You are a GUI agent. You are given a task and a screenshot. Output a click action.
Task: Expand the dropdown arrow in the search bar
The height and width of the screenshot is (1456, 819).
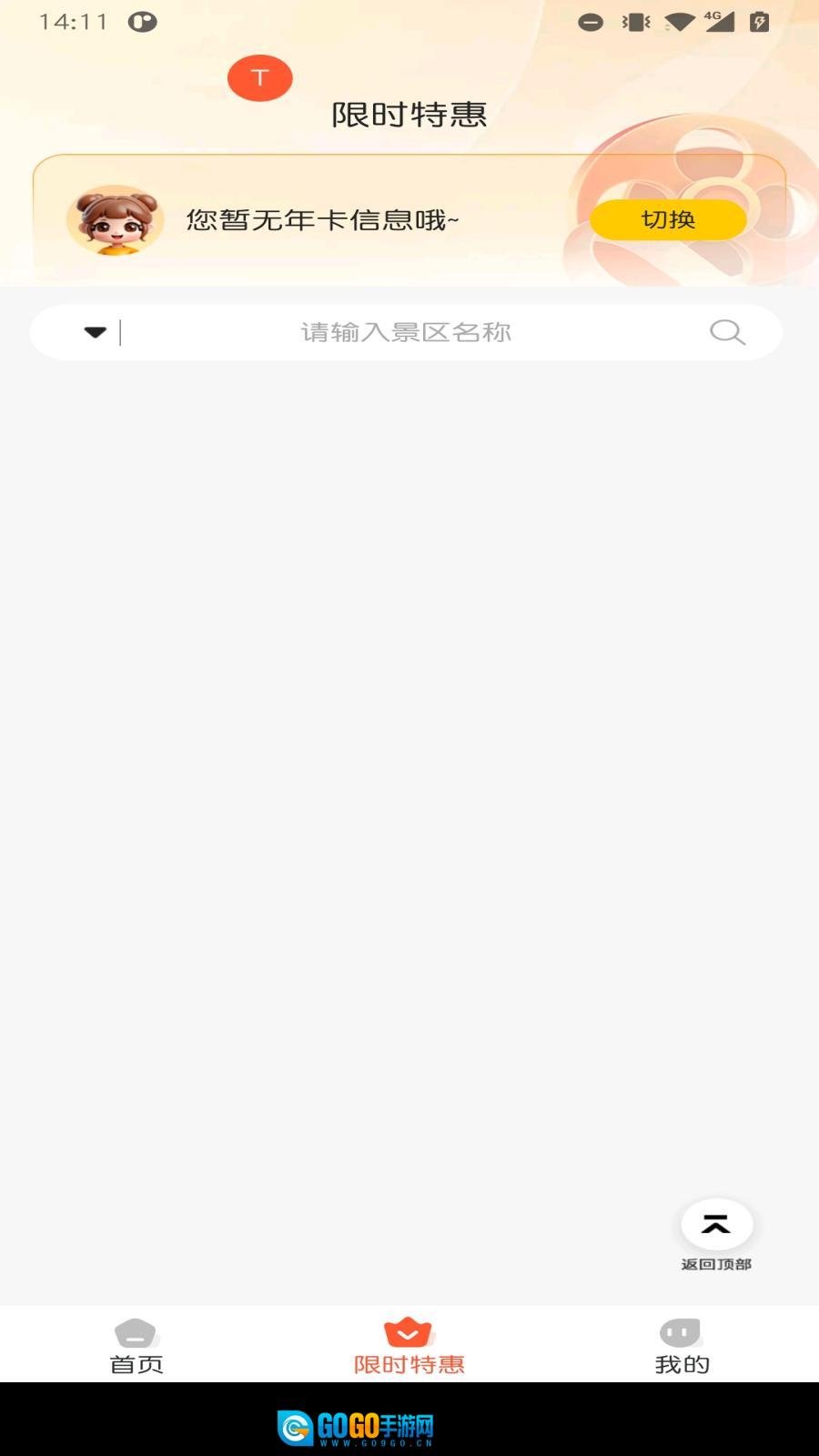pos(95,332)
